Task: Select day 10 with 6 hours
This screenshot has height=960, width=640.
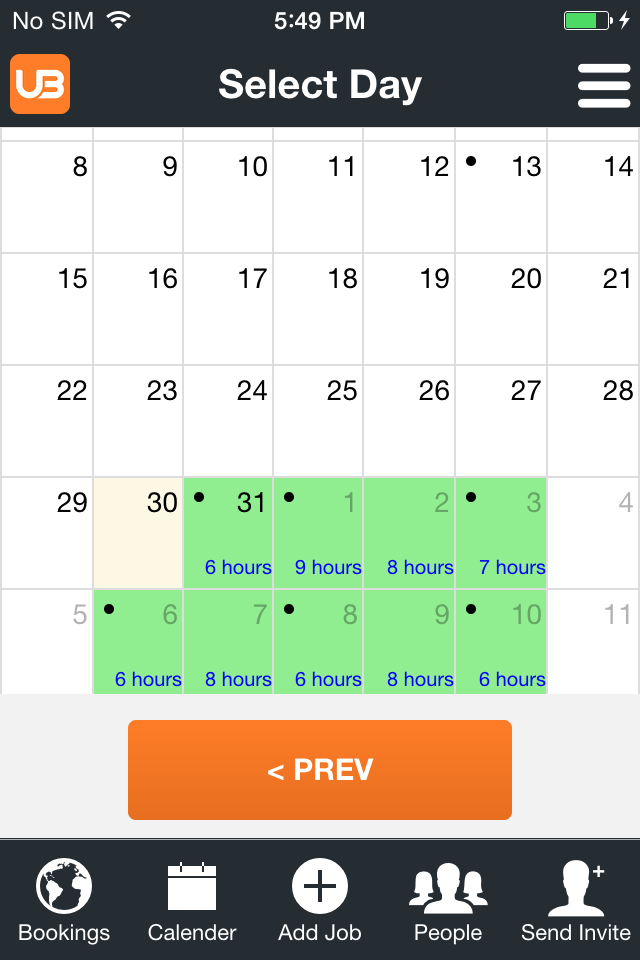Action: (501, 641)
